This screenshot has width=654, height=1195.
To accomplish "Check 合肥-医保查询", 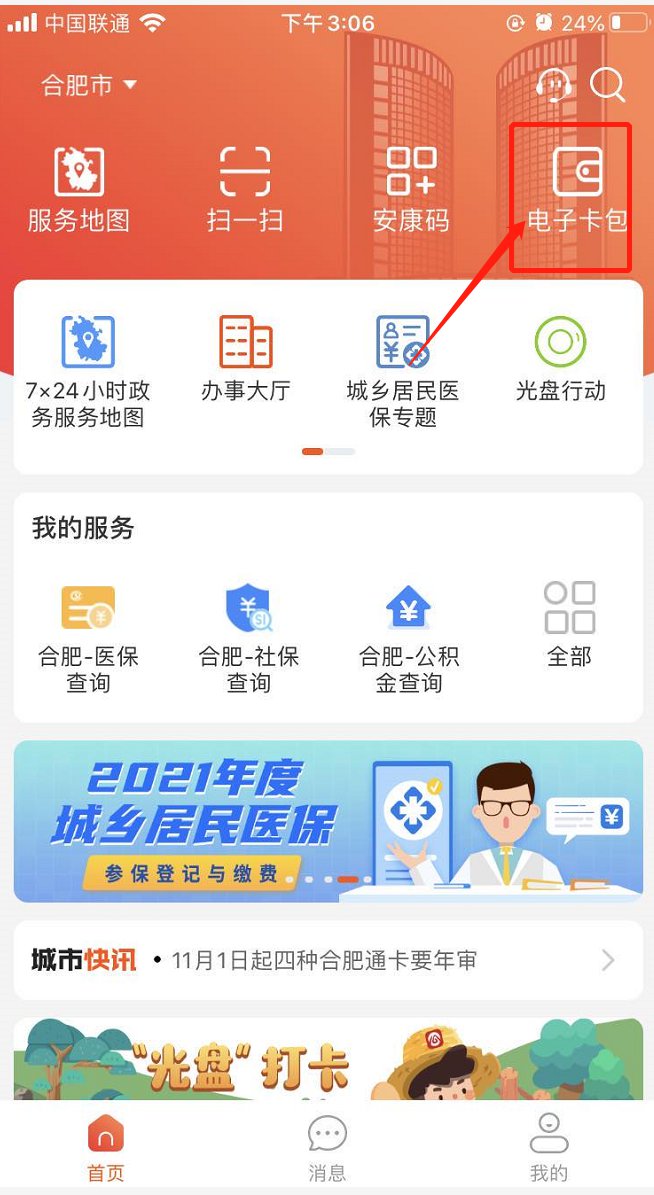I will tap(88, 637).
